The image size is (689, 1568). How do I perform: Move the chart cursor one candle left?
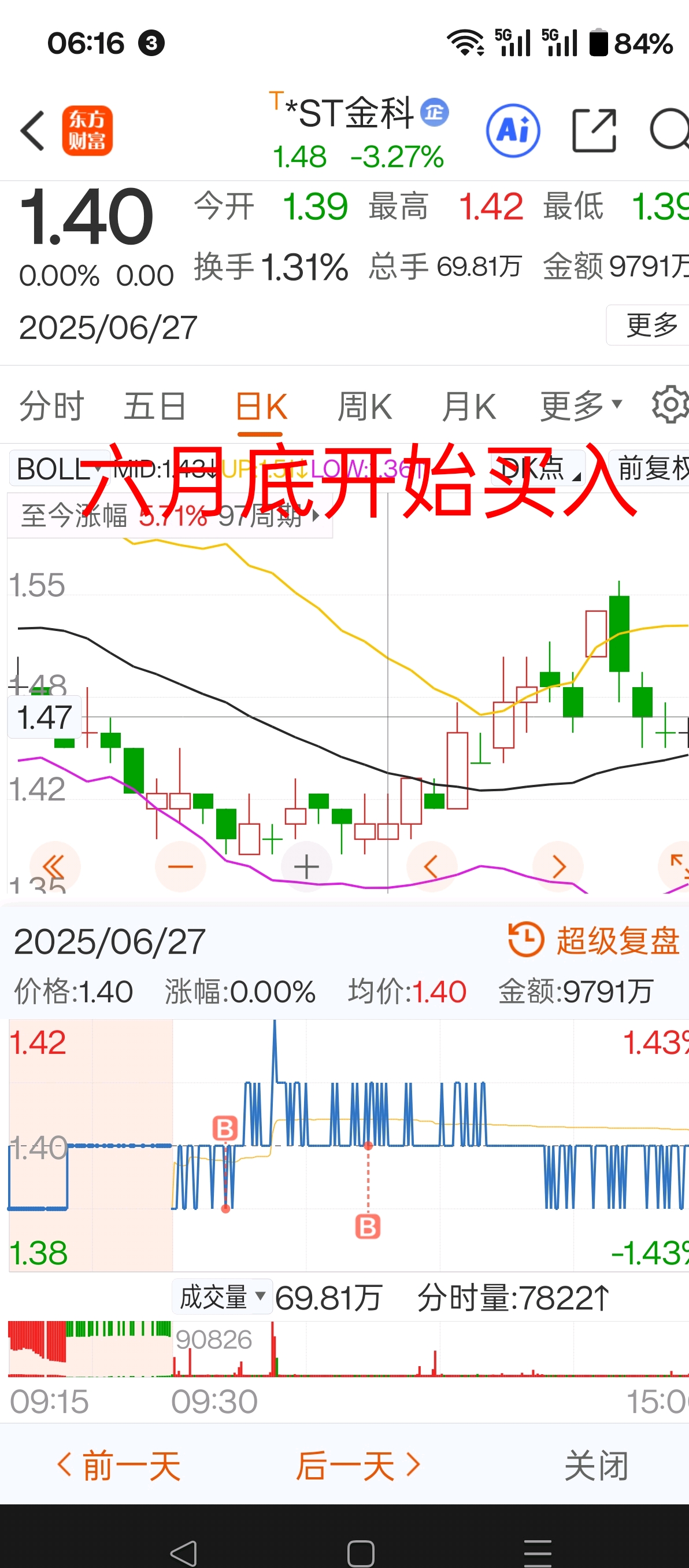[x=432, y=866]
